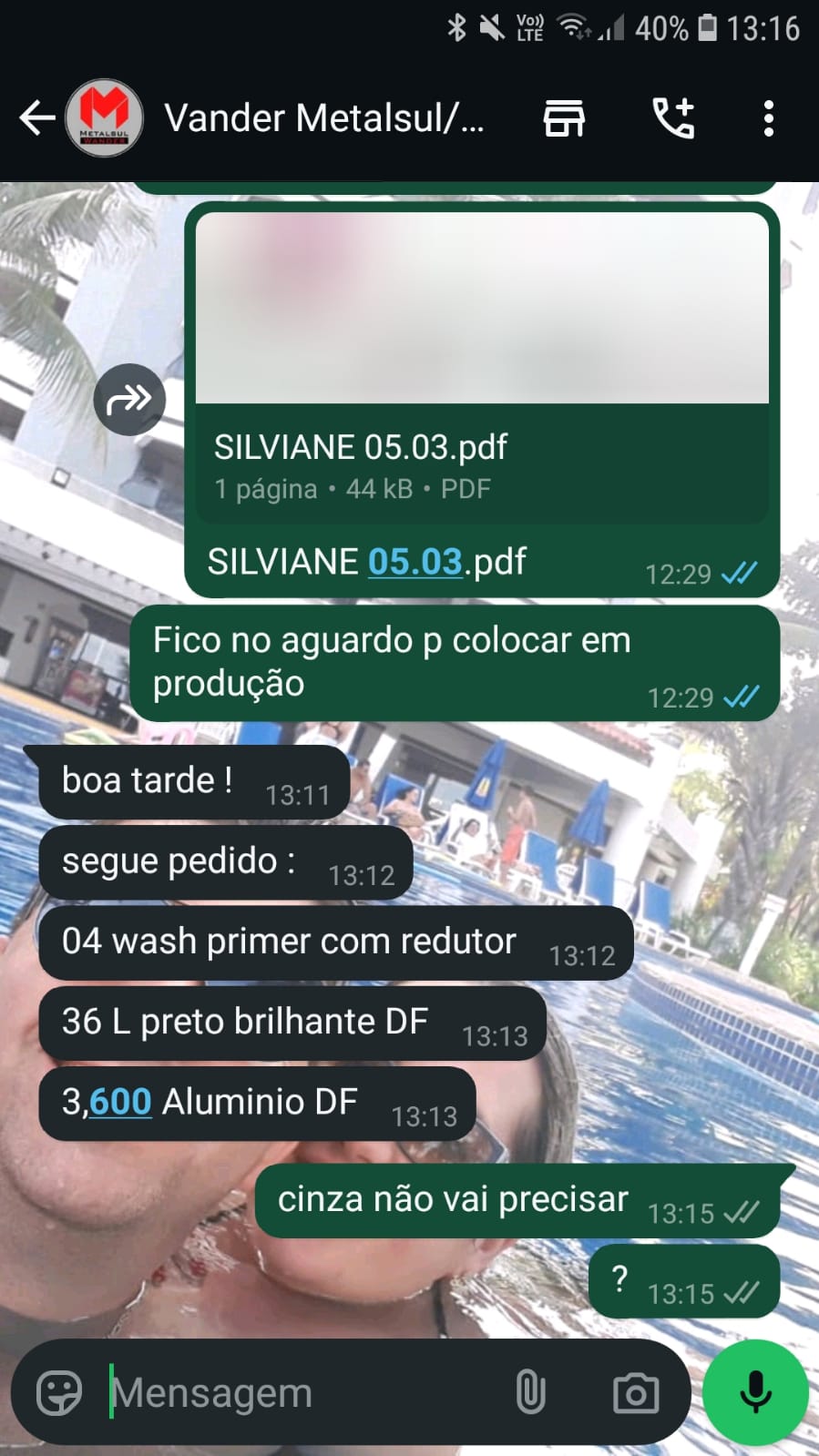Forward the SILVIANE 05.03.pdf document

point(129,399)
